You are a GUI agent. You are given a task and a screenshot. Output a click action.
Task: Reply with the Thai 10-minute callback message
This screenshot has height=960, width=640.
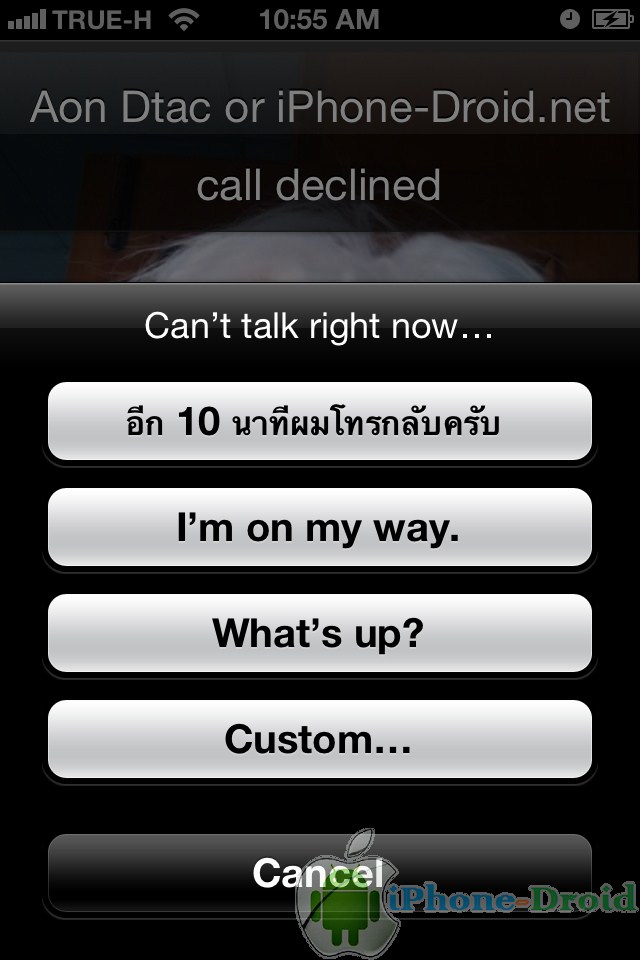click(x=319, y=422)
